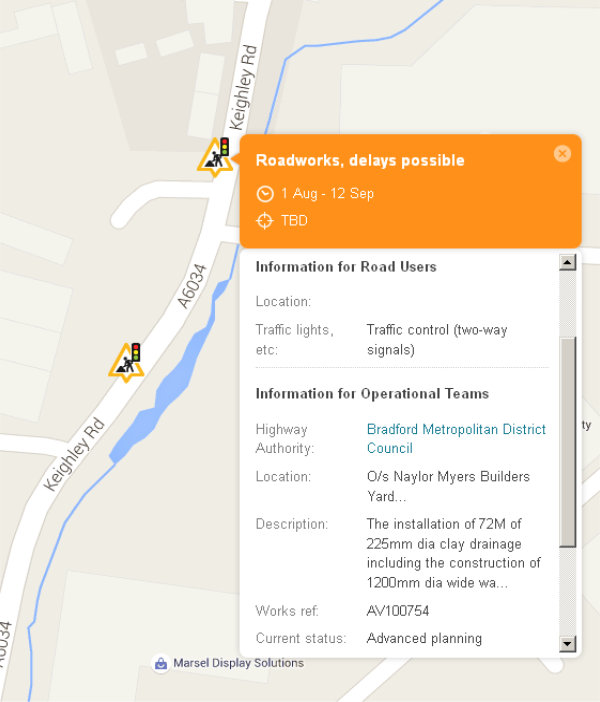Open Bradford Metropolitan District Council link
This screenshot has width=600, height=702.
[x=456, y=438]
